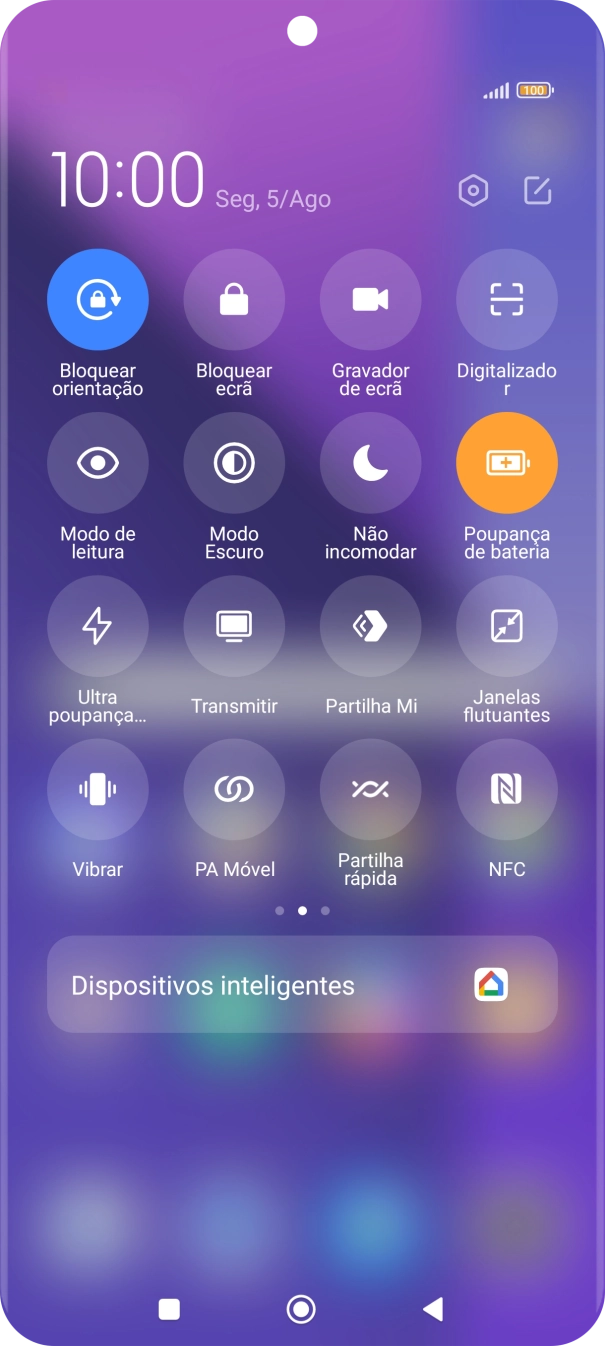Viewport: 605px width, 1346px height.
Task: Switch on Vibrar mode
Action: [98, 789]
